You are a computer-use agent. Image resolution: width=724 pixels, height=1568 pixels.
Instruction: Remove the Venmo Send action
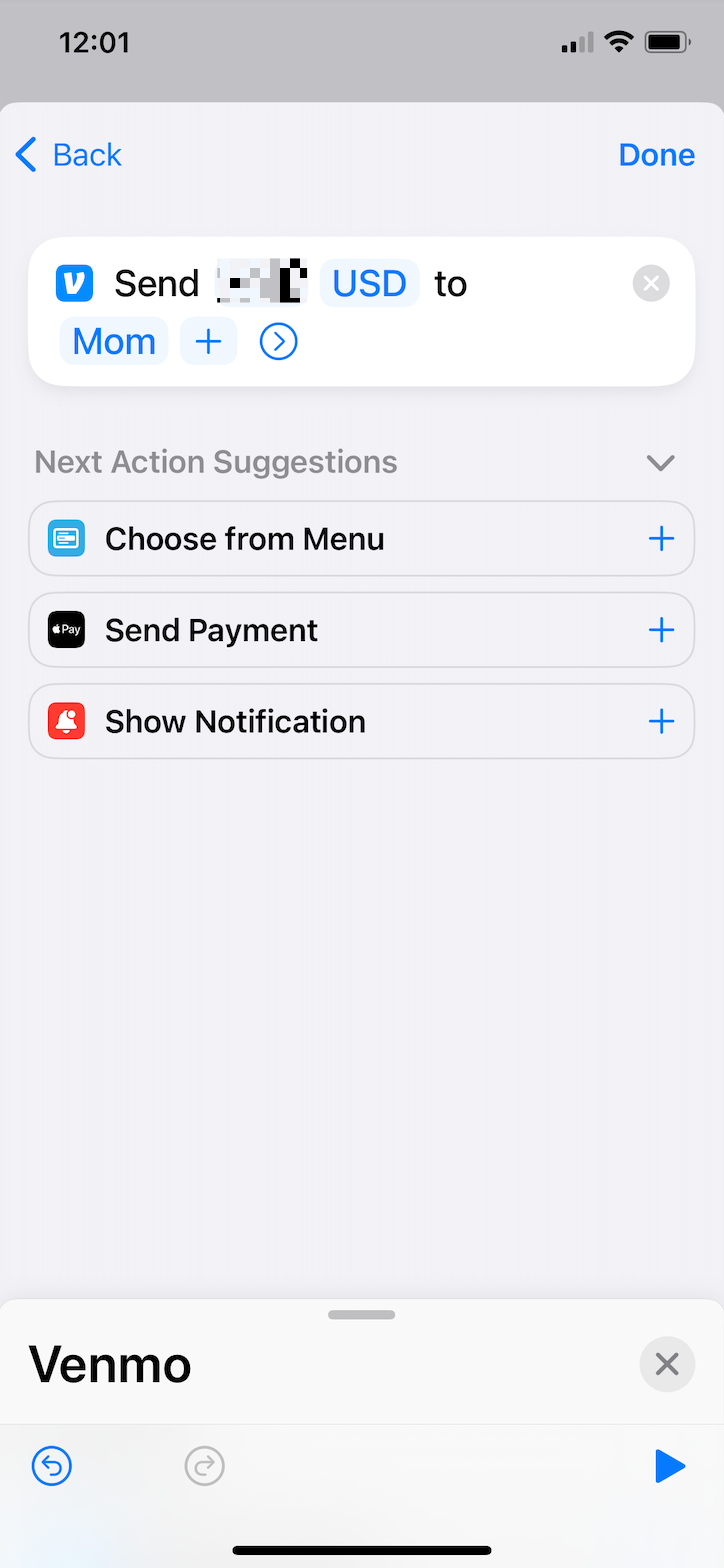tap(651, 284)
